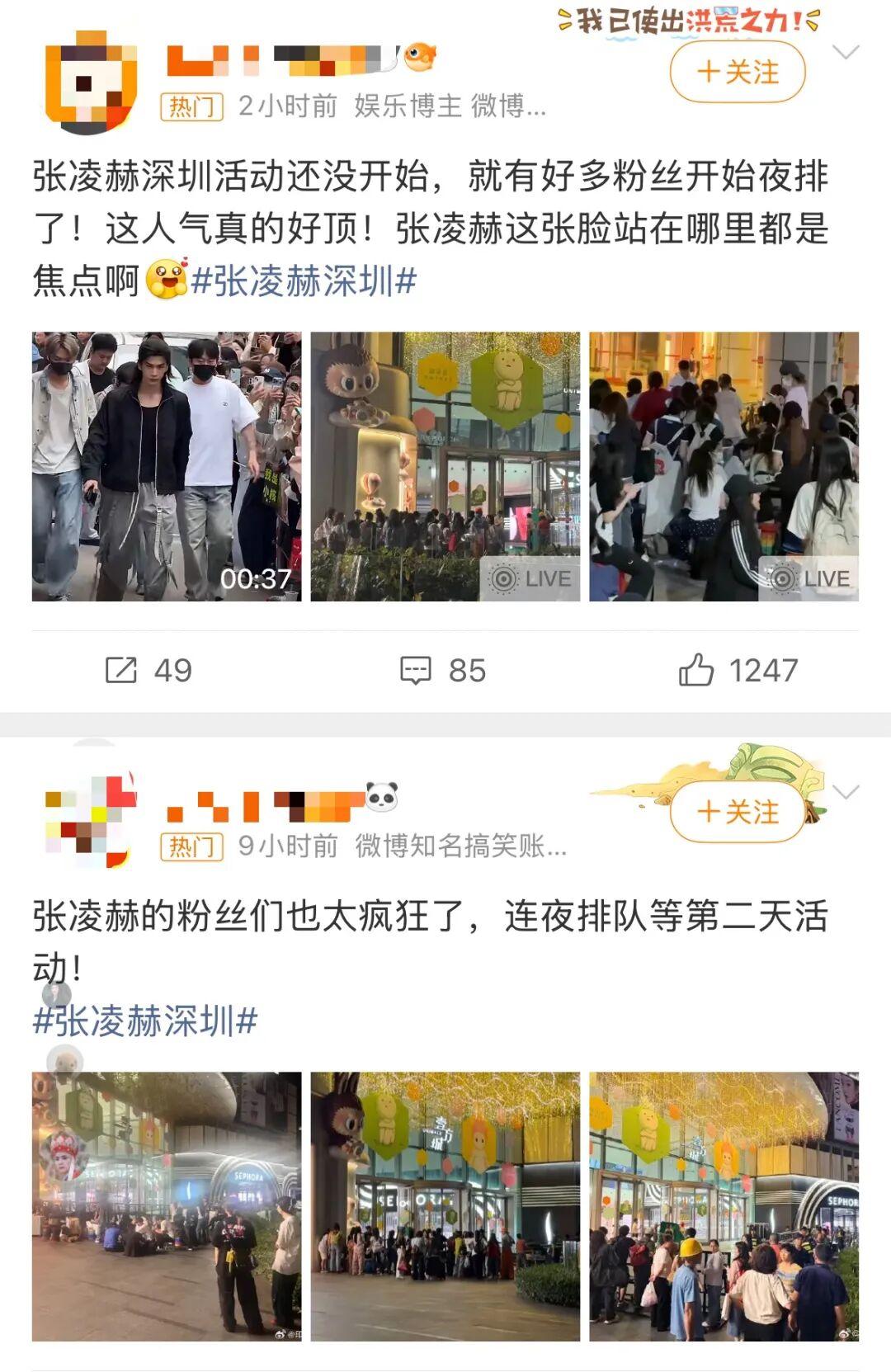This screenshot has width=891, height=1372.
Task: Play the 00:37 video in the first post
Action: tap(167, 466)
